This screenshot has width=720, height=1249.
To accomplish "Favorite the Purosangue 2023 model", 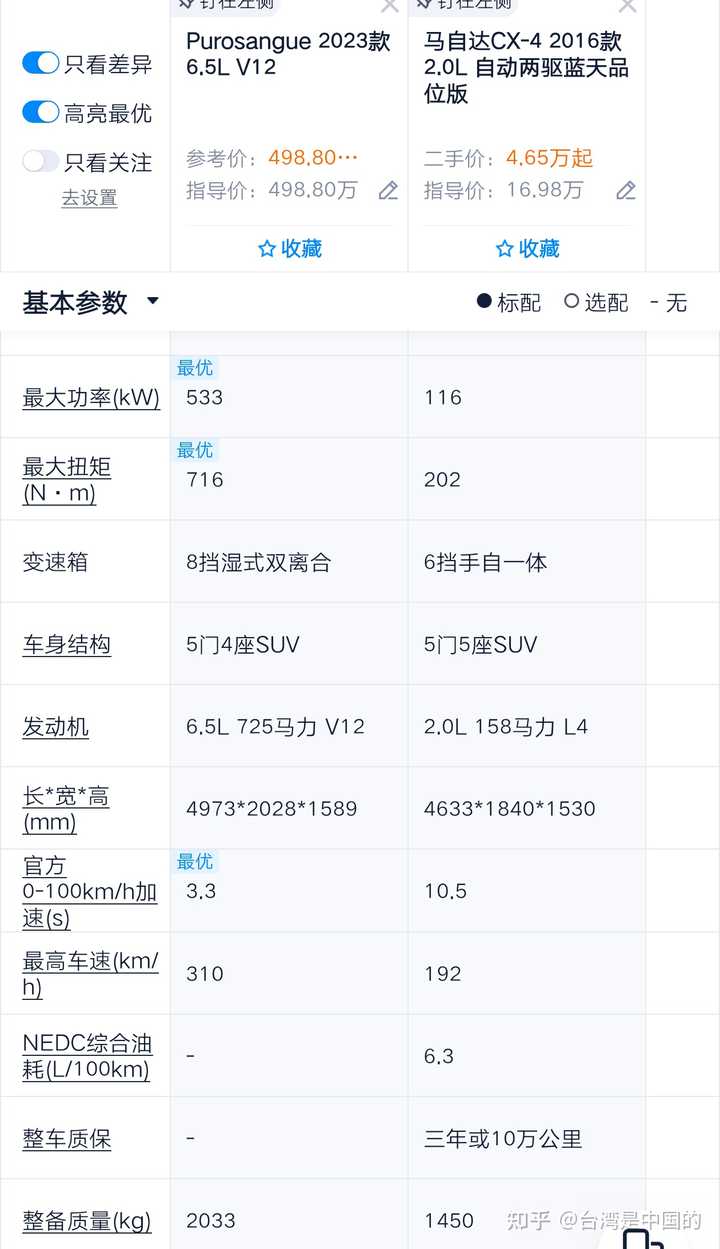I will click(x=289, y=249).
